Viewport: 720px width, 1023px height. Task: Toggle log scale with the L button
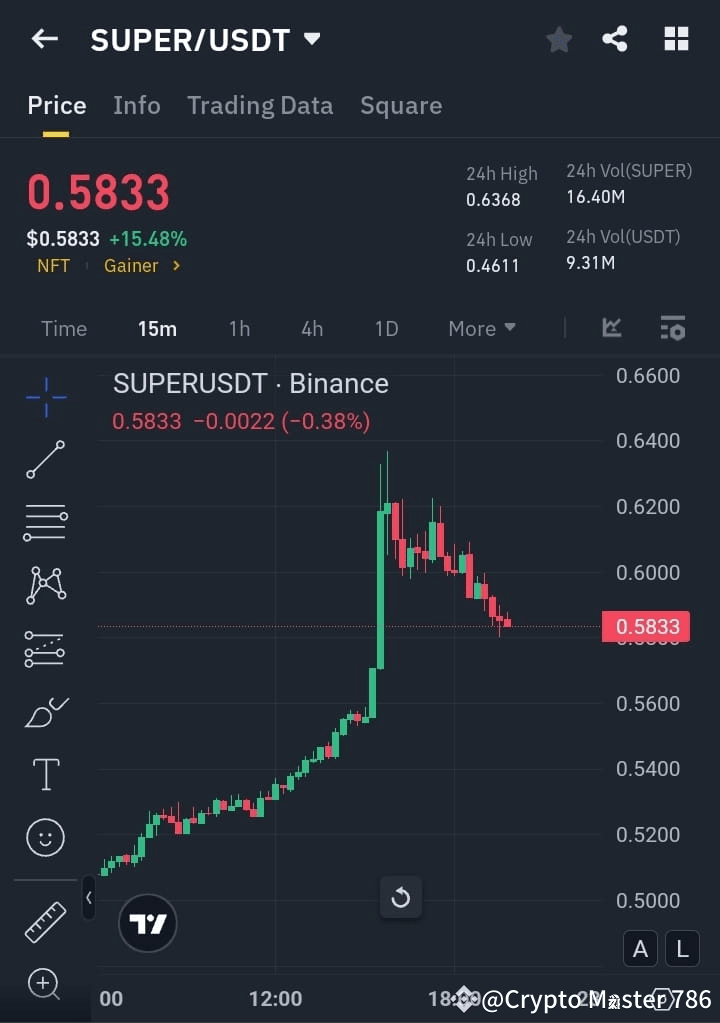[x=682, y=948]
